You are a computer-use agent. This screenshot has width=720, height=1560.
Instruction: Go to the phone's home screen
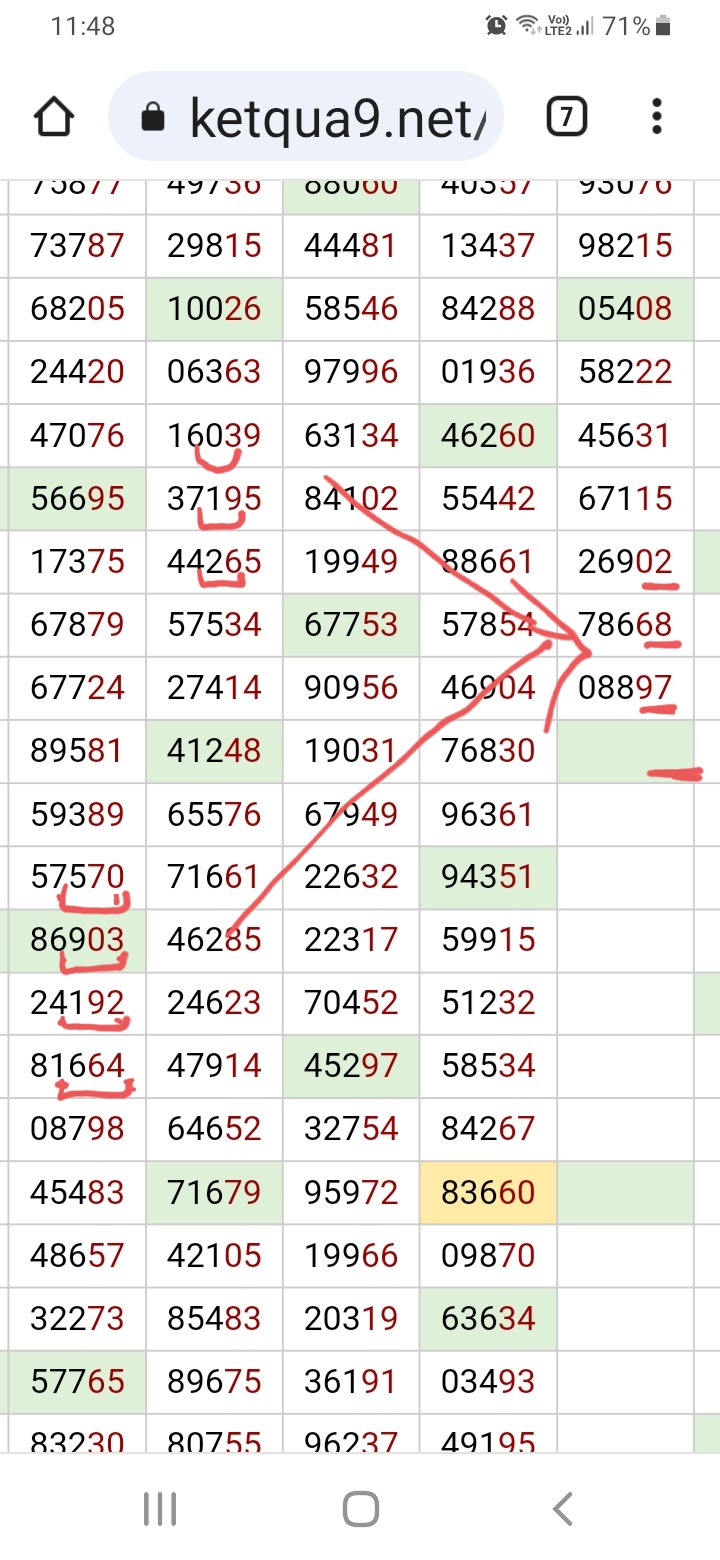click(360, 1508)
